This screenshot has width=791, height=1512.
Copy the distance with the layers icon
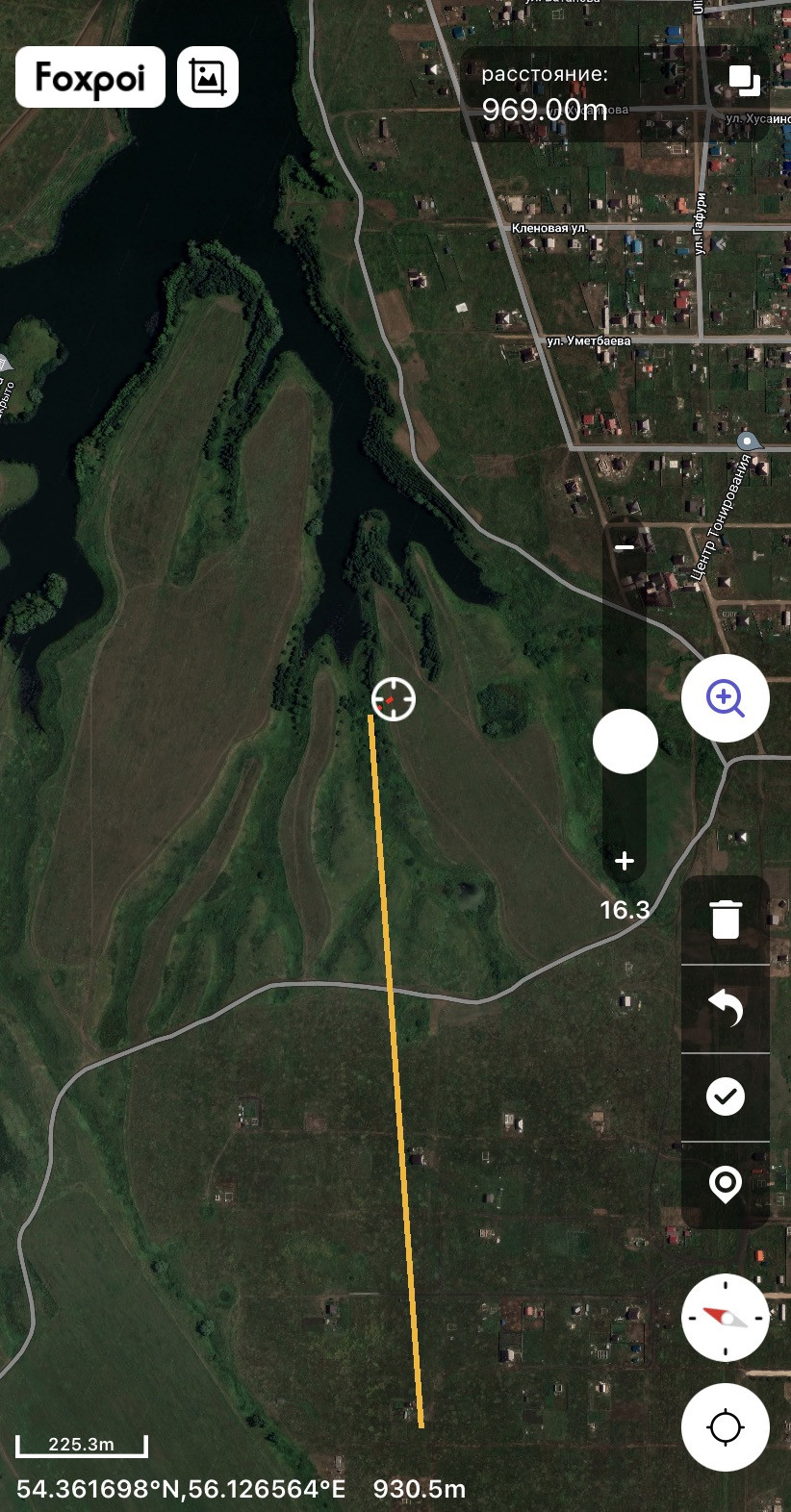tap(744, 81)
